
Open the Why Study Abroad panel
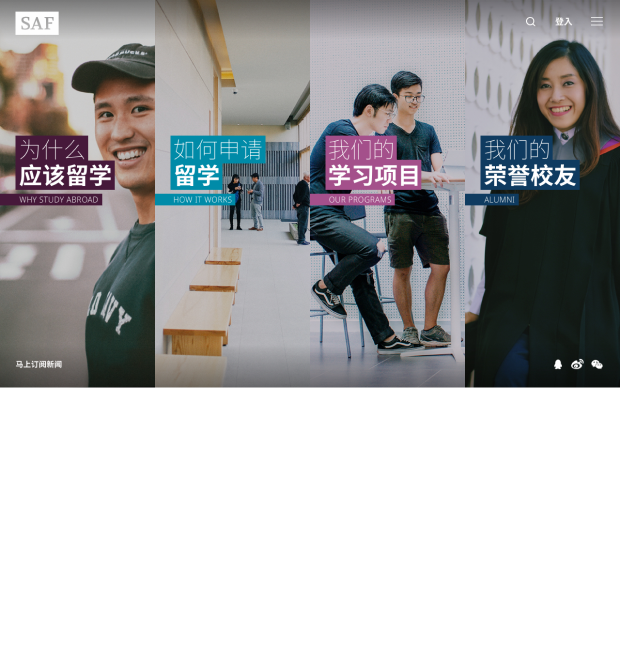coord(66,172)
